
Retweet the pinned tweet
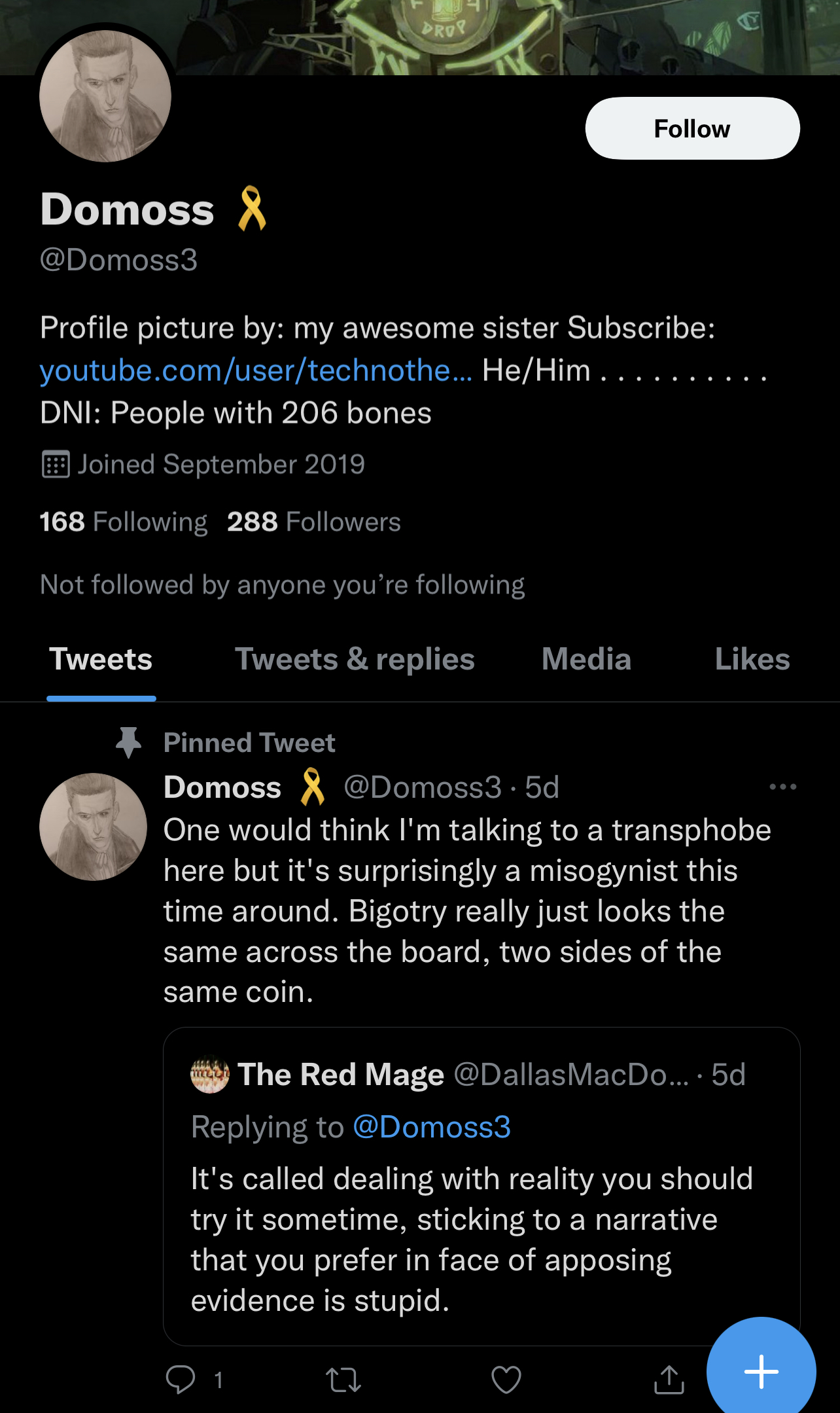(343, 1380)
